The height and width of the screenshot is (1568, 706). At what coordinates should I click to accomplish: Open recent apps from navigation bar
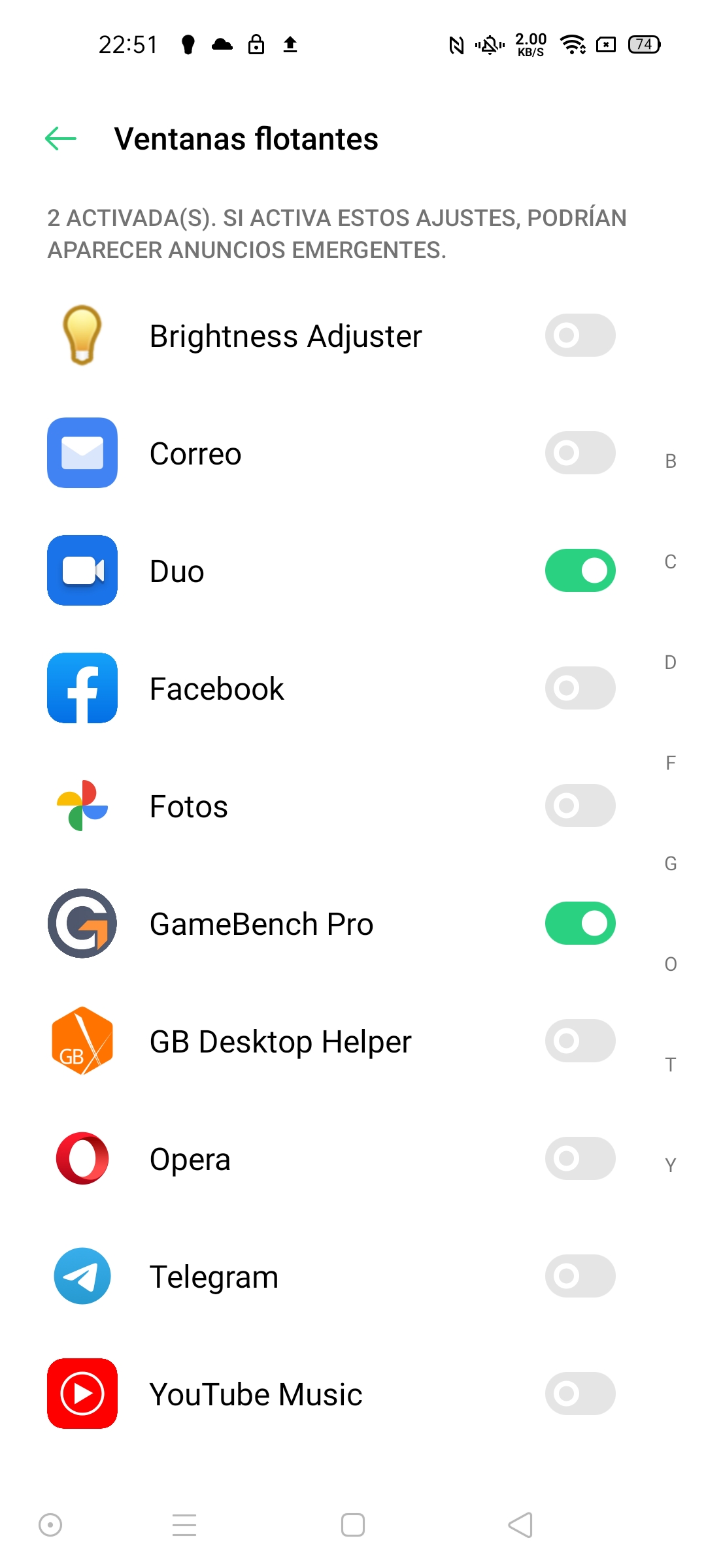(x=184, y=1525)
